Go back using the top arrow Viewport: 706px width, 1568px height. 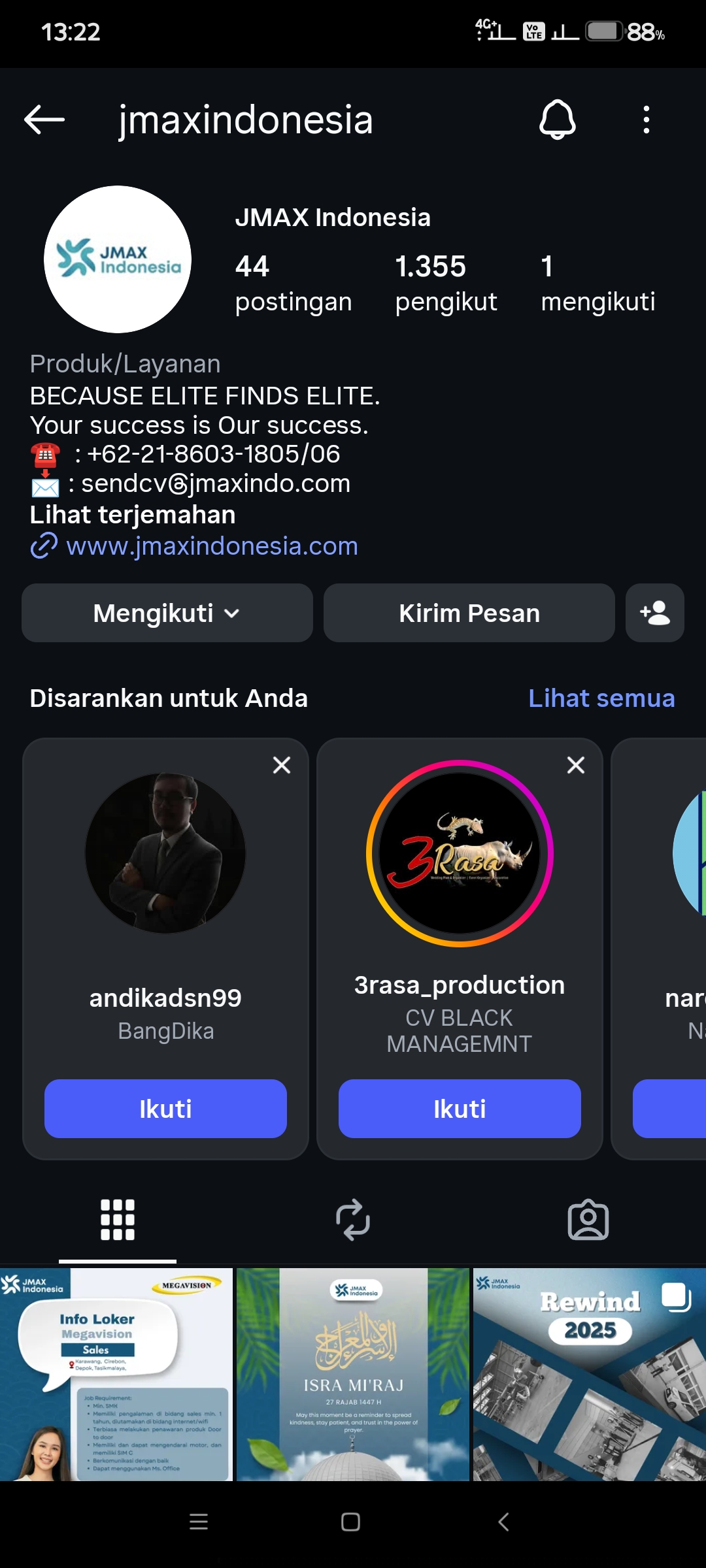point(44,120)
